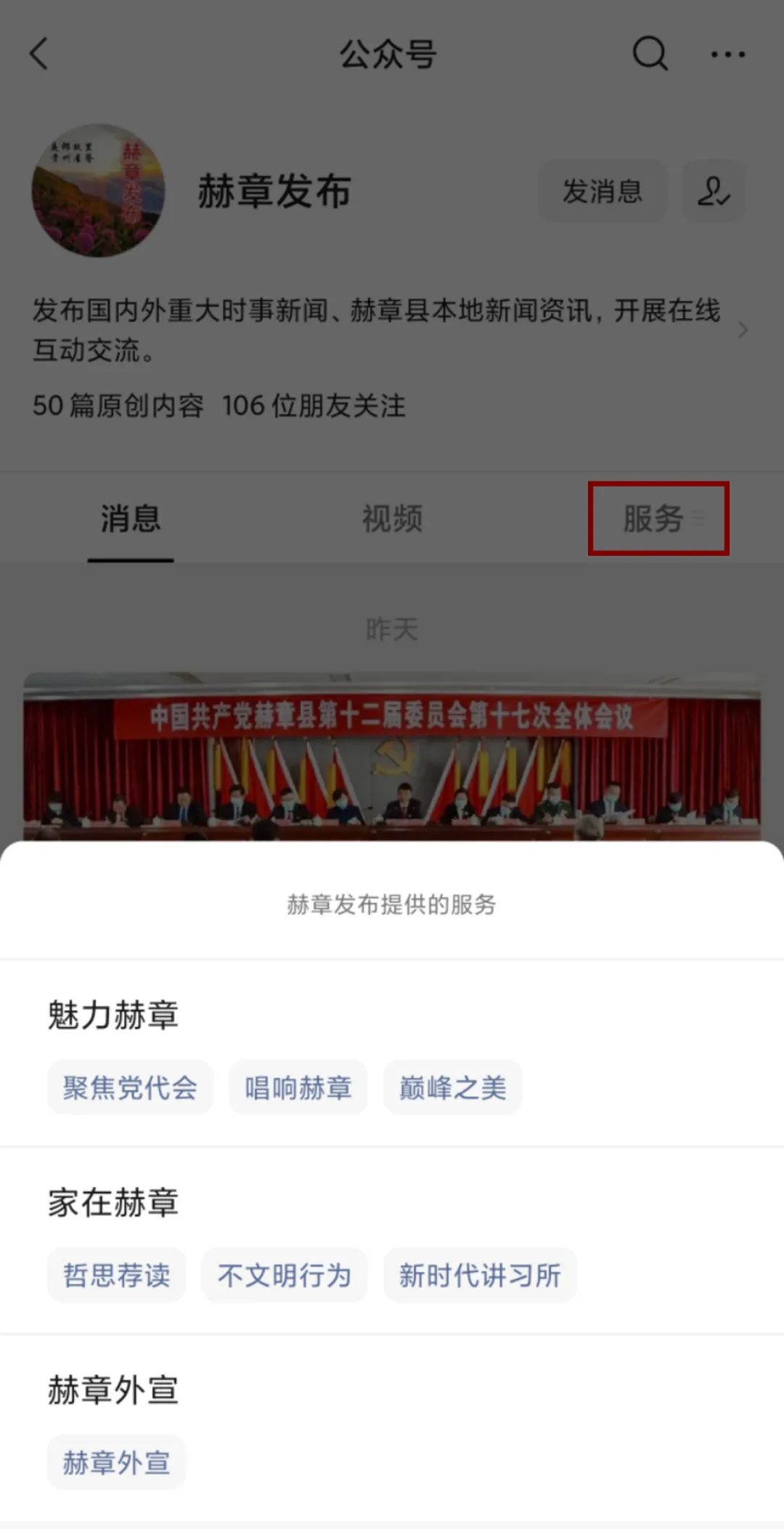Open the 哲思荐读 service chip
The width and height of the screenshot is (784, 1529).
click(x=116, y=1275)
